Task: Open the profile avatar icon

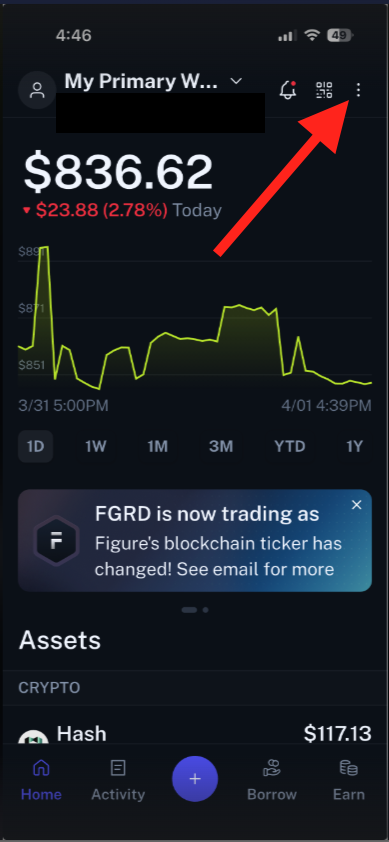Action: click(37, 90)
